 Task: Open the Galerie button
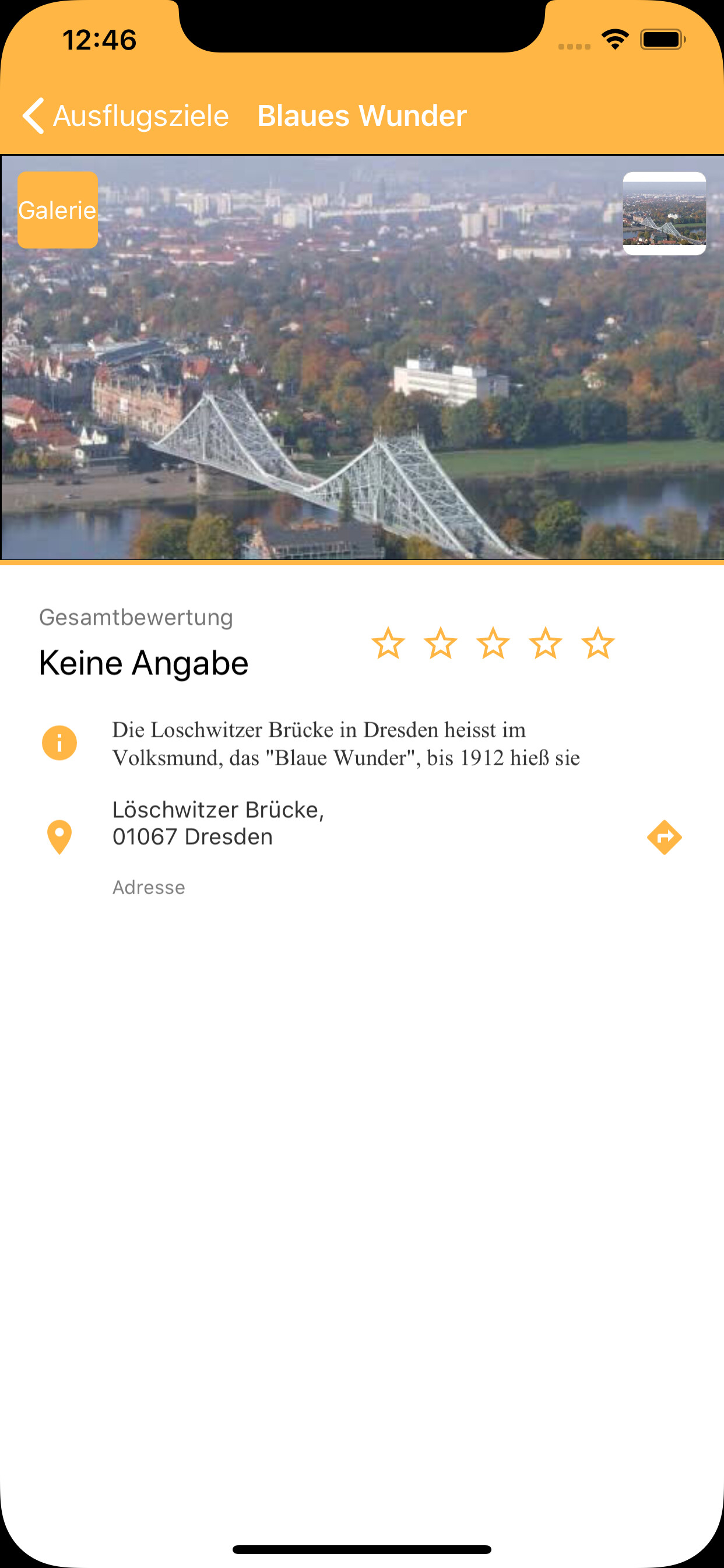tap(58, 210)
